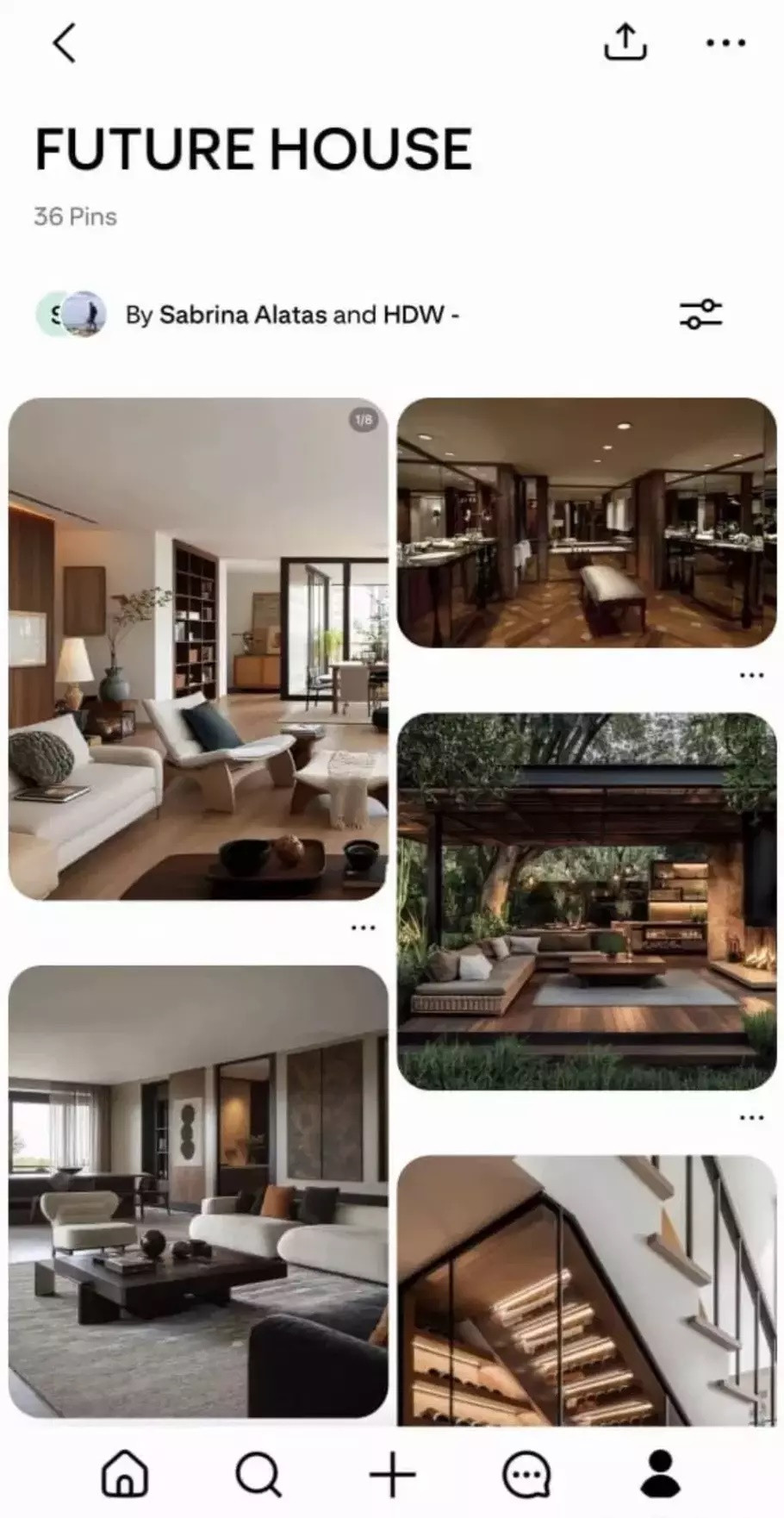This screenshot has height=1518, width=784.
Task: Open the dark wood bathroom pin
Action: pyautogui.click(x=586, y=522)
